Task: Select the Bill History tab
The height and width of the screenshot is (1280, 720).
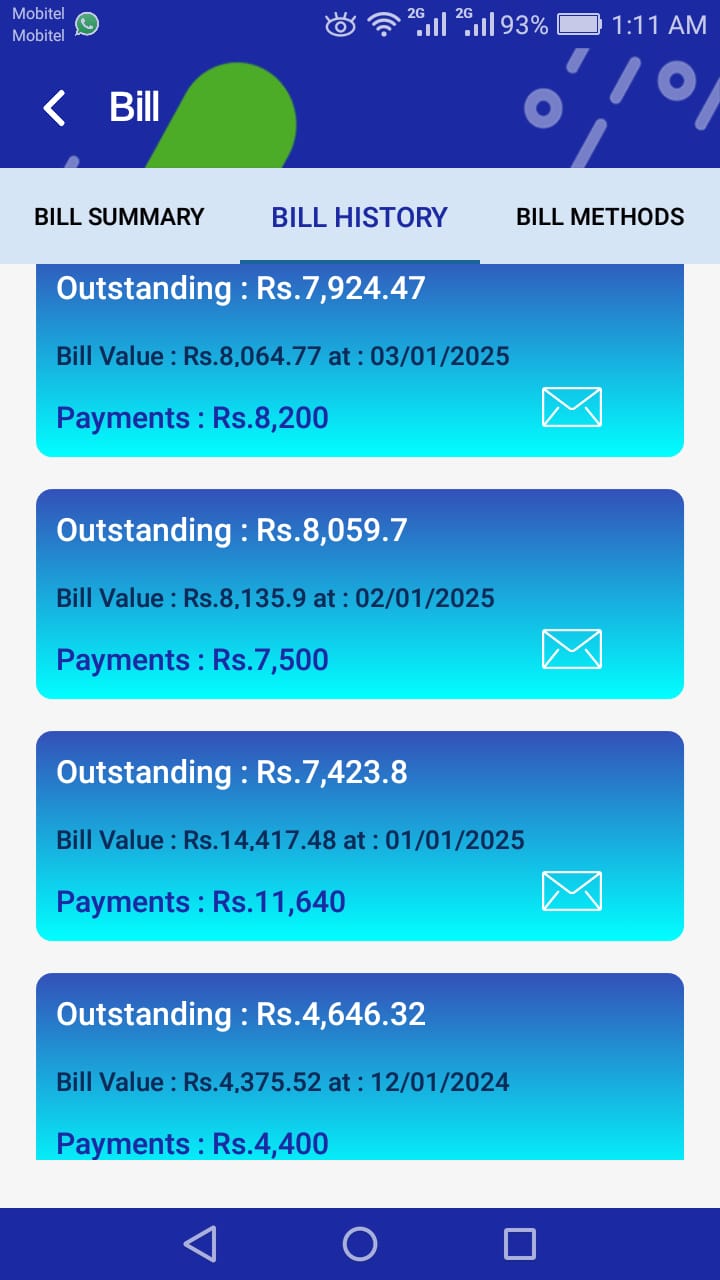Action: point(360,217)
